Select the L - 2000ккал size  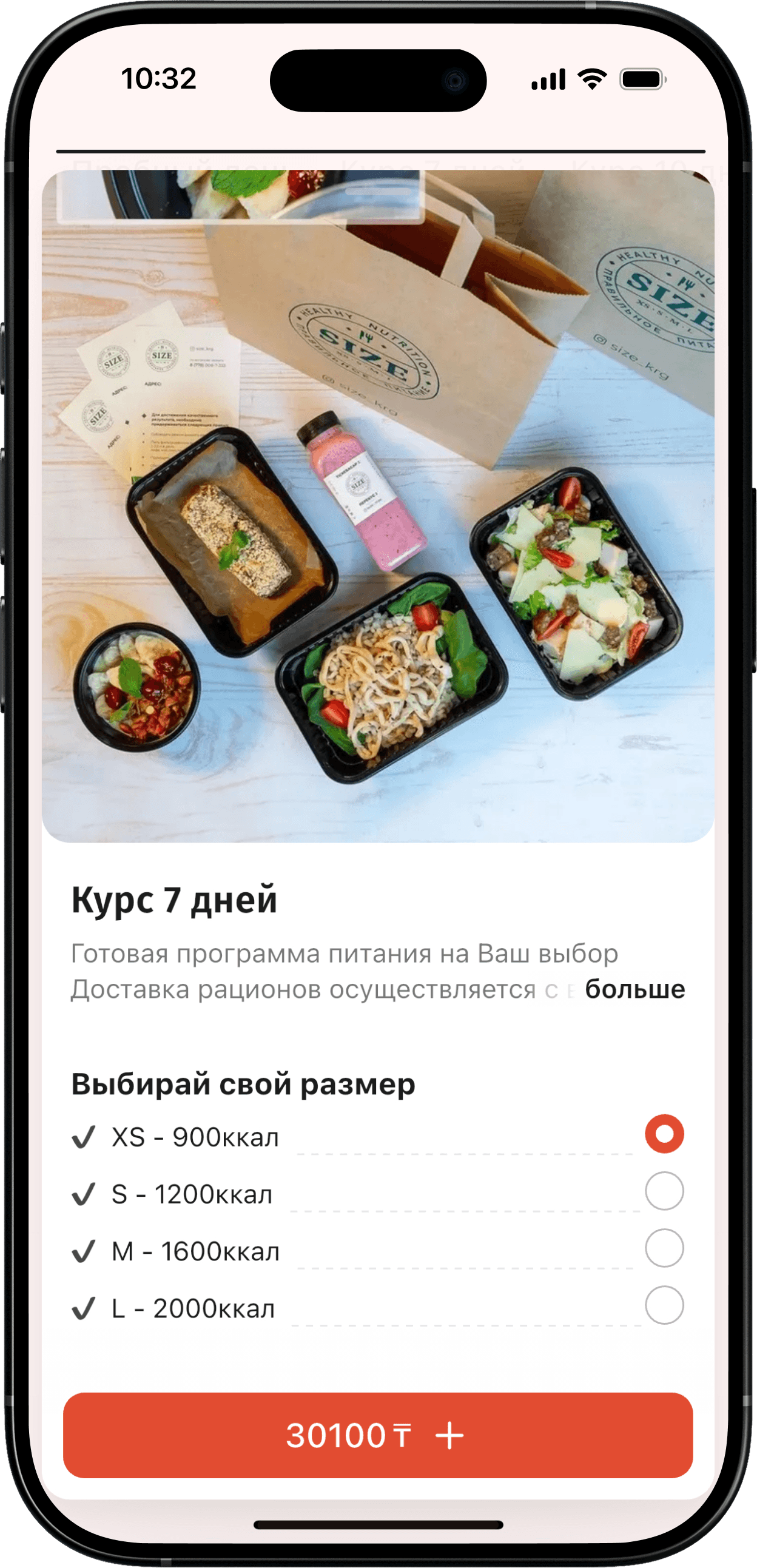(x=664, y=1305)
